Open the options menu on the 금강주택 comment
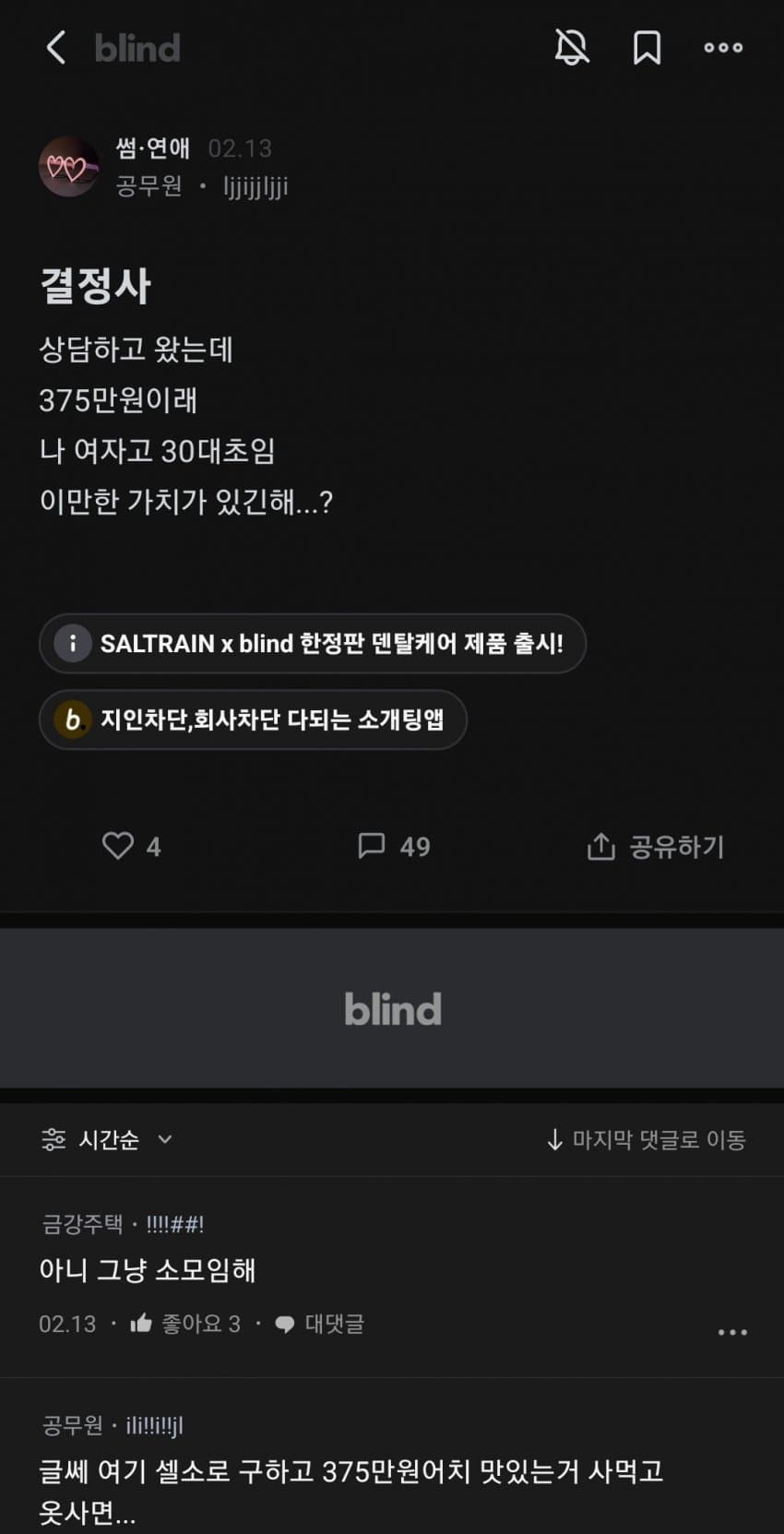Viewport: 784px width, 1534px height. 732,1332
